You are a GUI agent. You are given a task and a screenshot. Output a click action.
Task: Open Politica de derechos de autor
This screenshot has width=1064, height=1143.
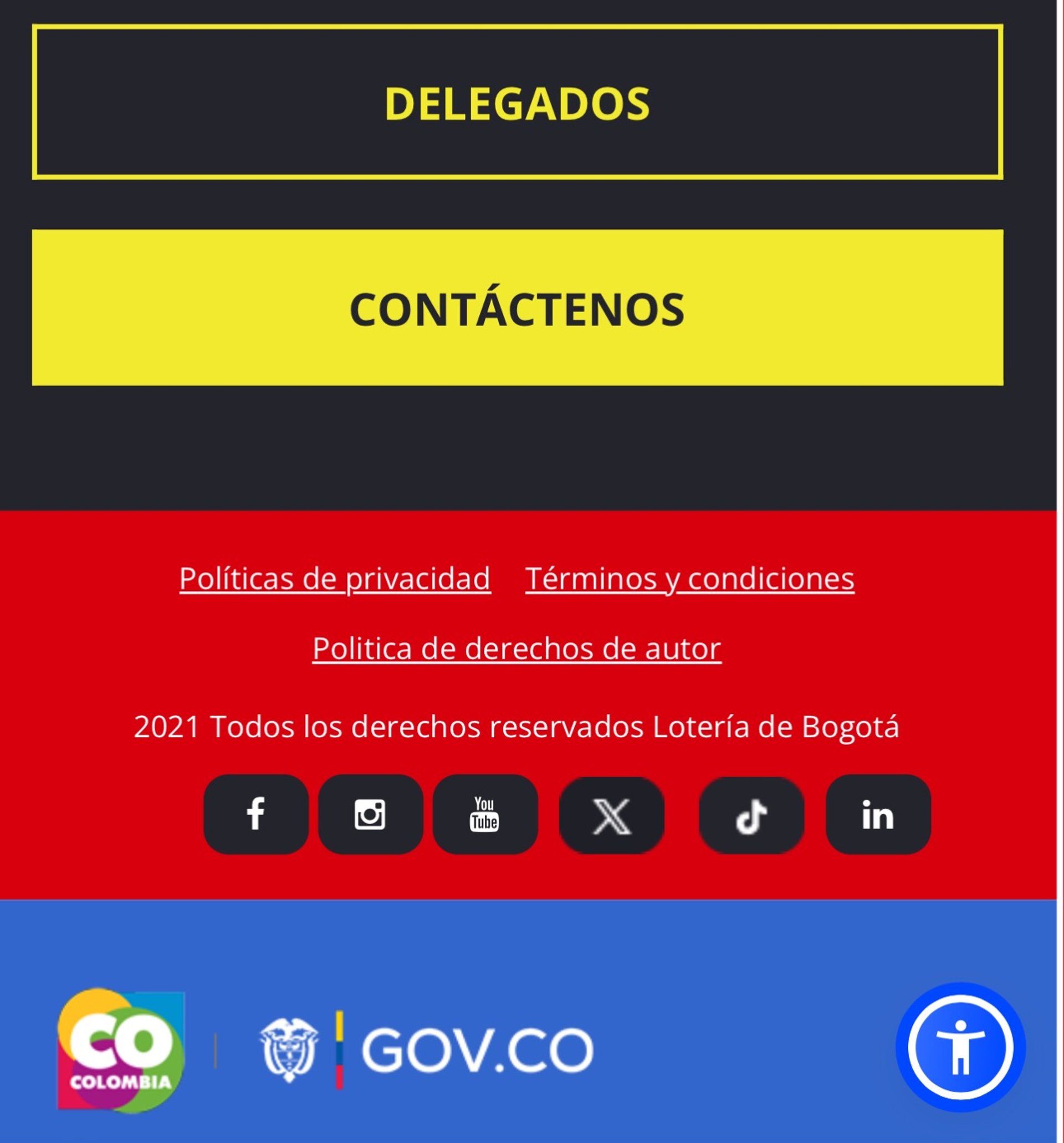click(517, 648)
